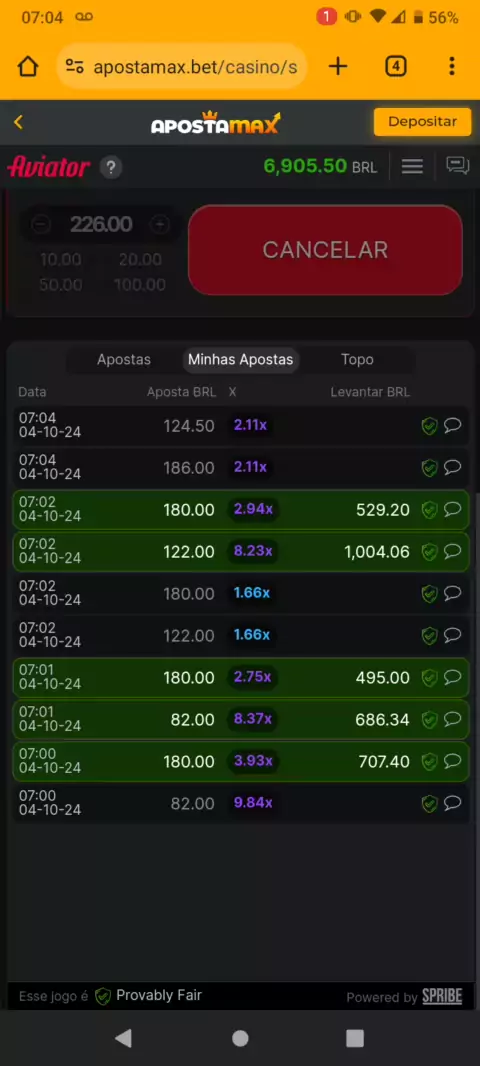Viewport: 480px width, 1066px height.
Task: Open the browser home page
Action: (x=28, y=66)
